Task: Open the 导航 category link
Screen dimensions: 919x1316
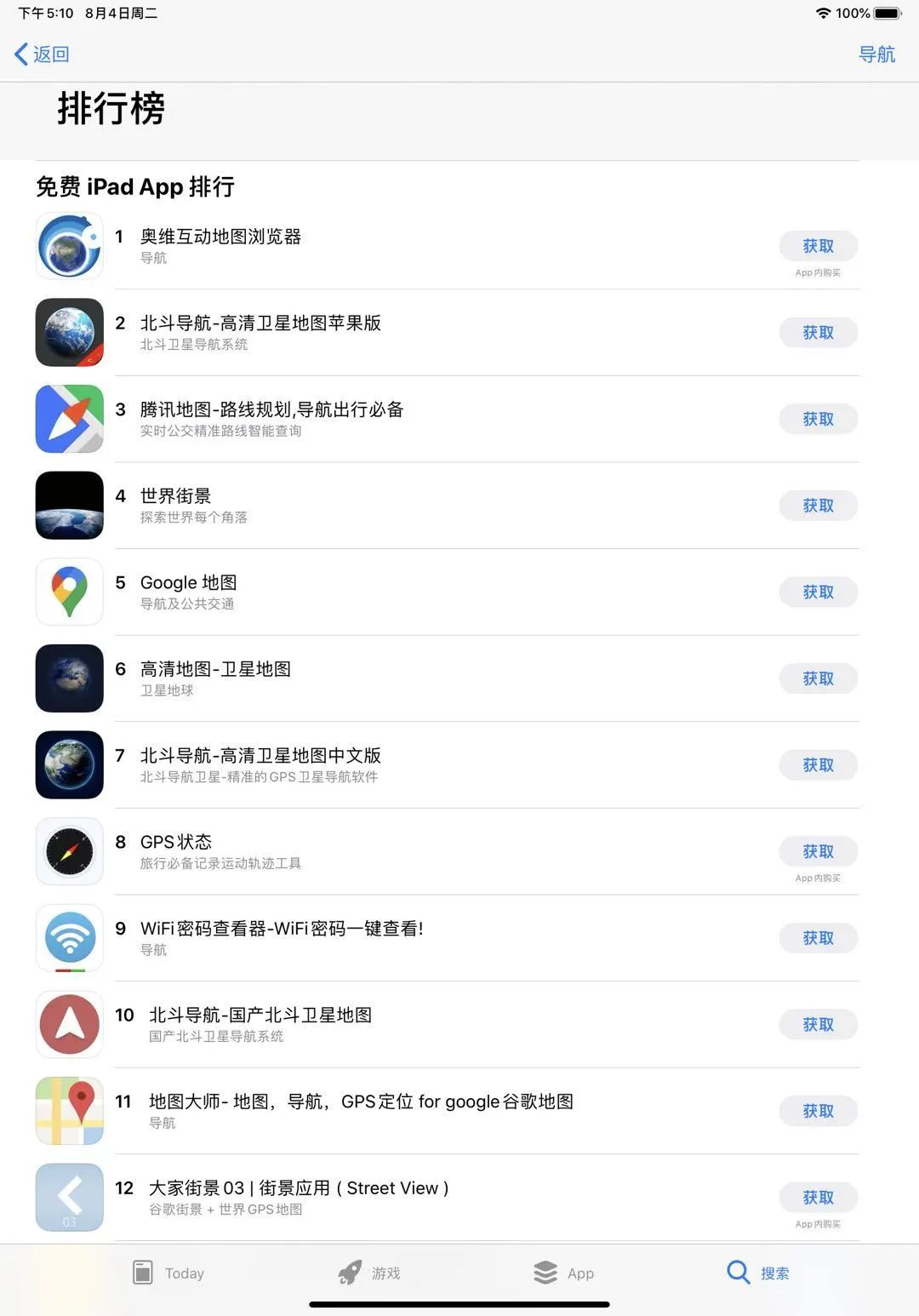Action: (876, 54)
